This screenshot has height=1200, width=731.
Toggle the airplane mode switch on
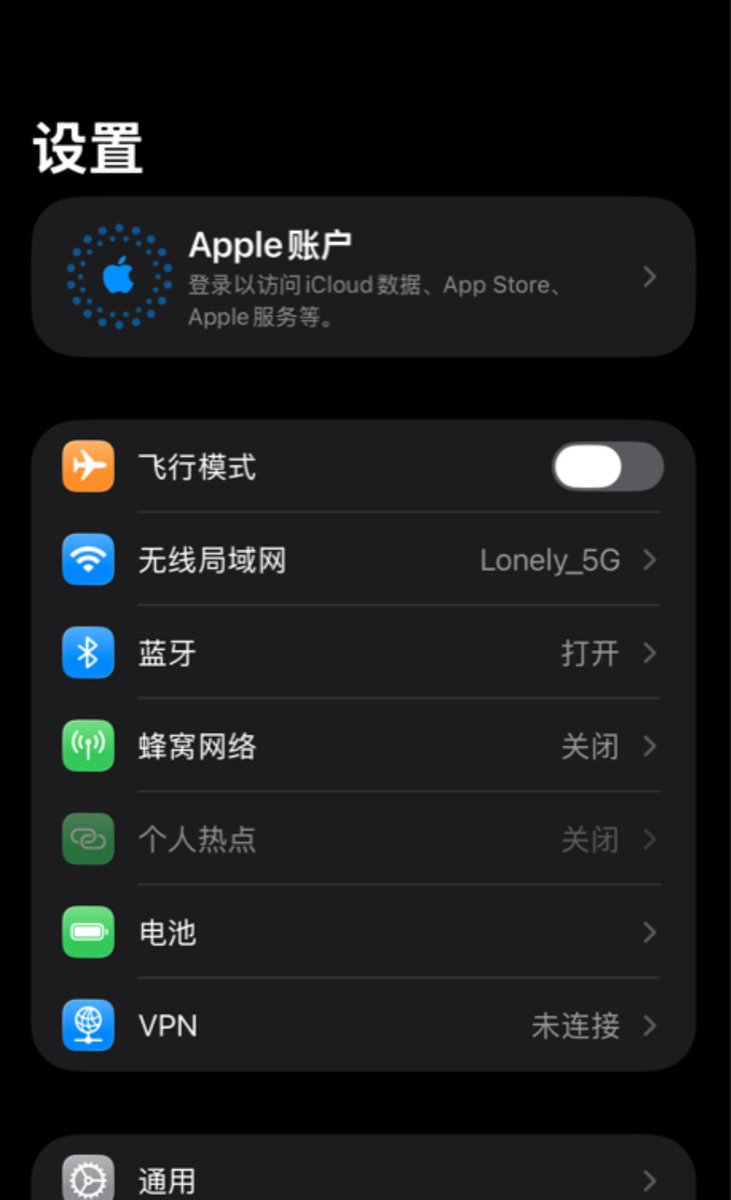pyautogui.click(x=605, y=466)
